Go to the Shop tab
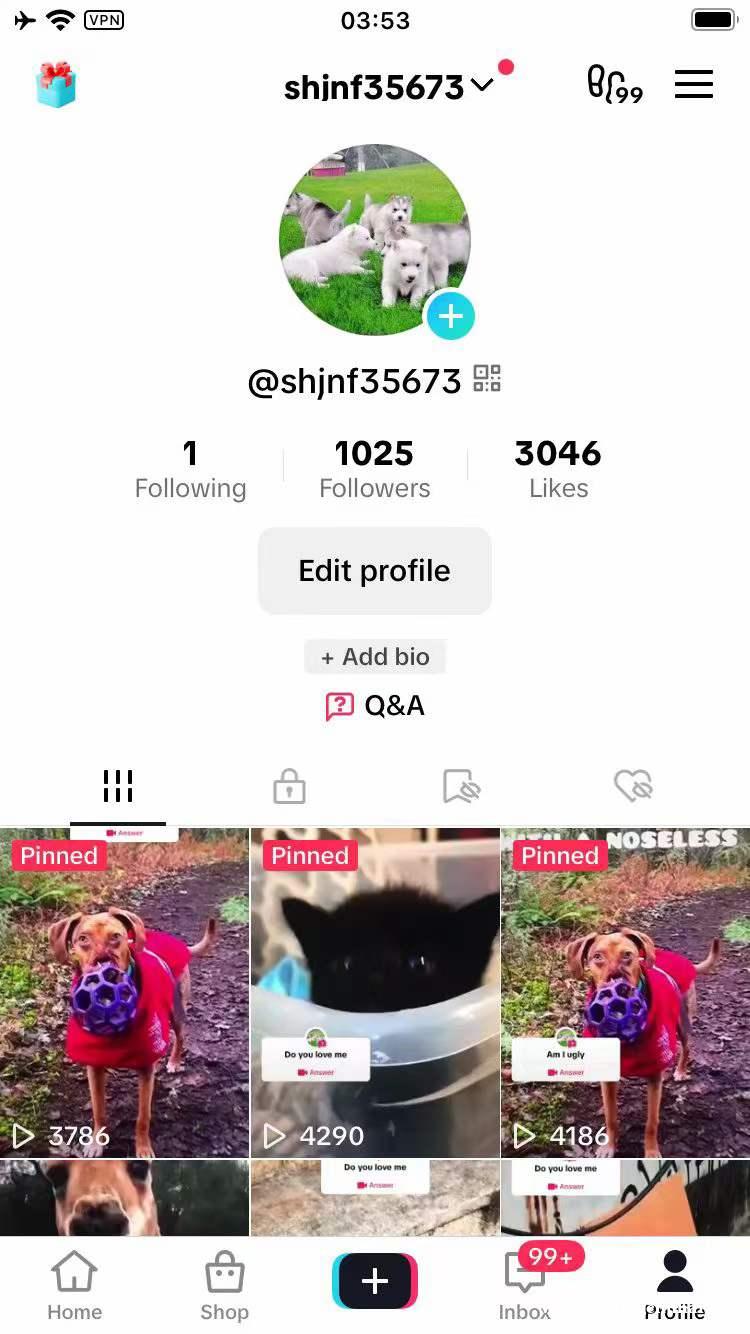 point(225,1286)
